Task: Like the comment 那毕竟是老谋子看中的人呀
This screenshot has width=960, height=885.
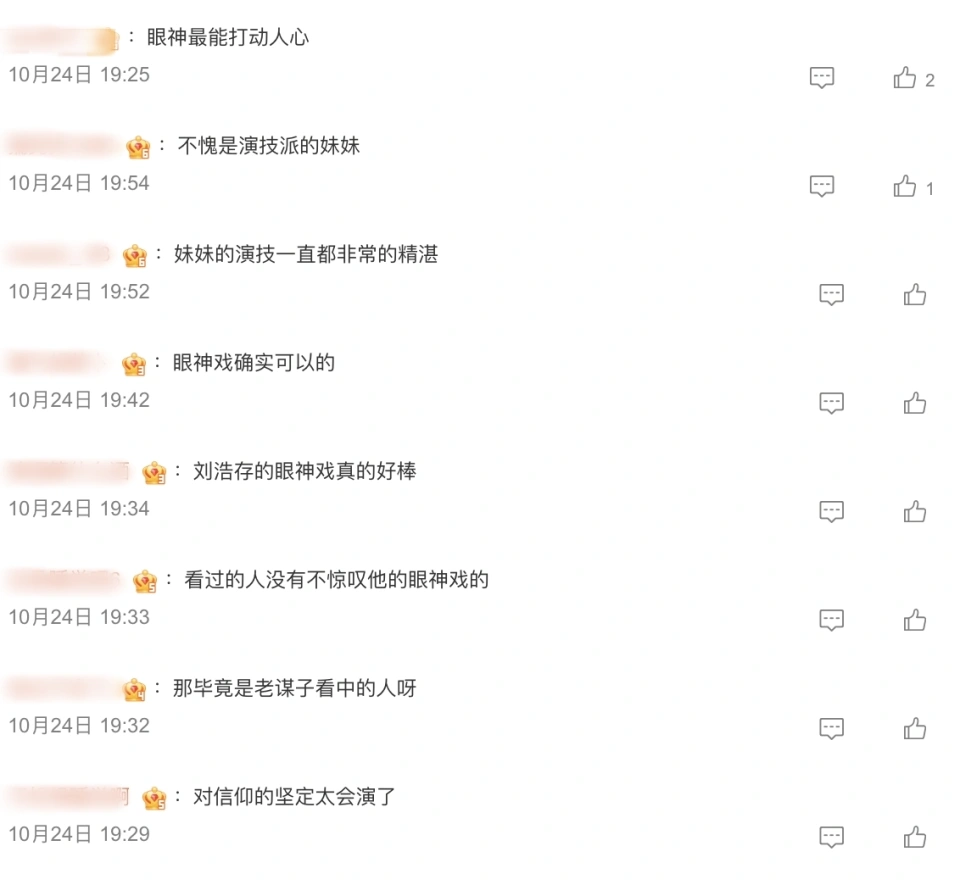Action: (x=915, y=729)
